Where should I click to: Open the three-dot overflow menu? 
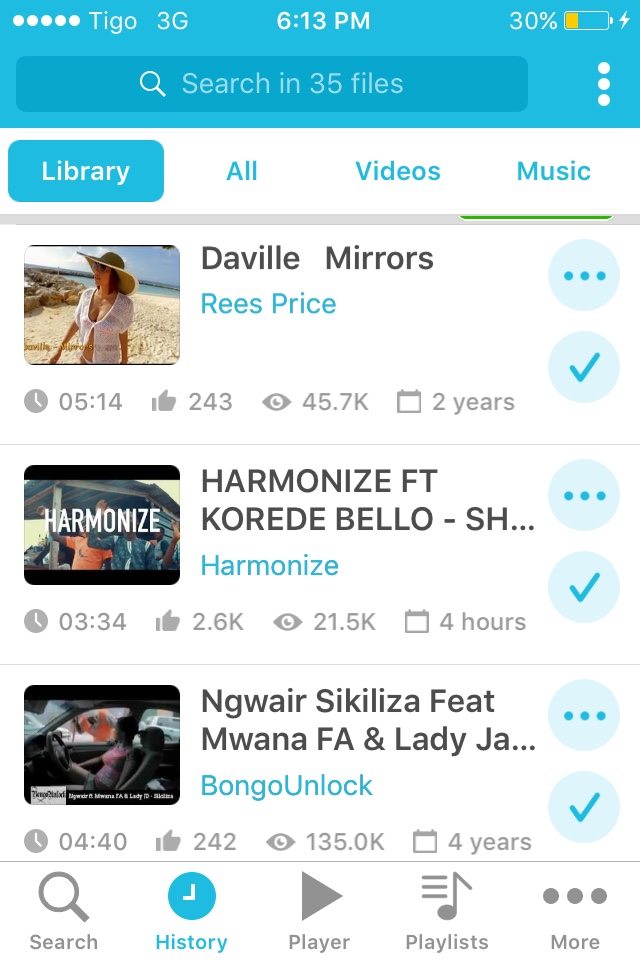click(x=603, y=84)
